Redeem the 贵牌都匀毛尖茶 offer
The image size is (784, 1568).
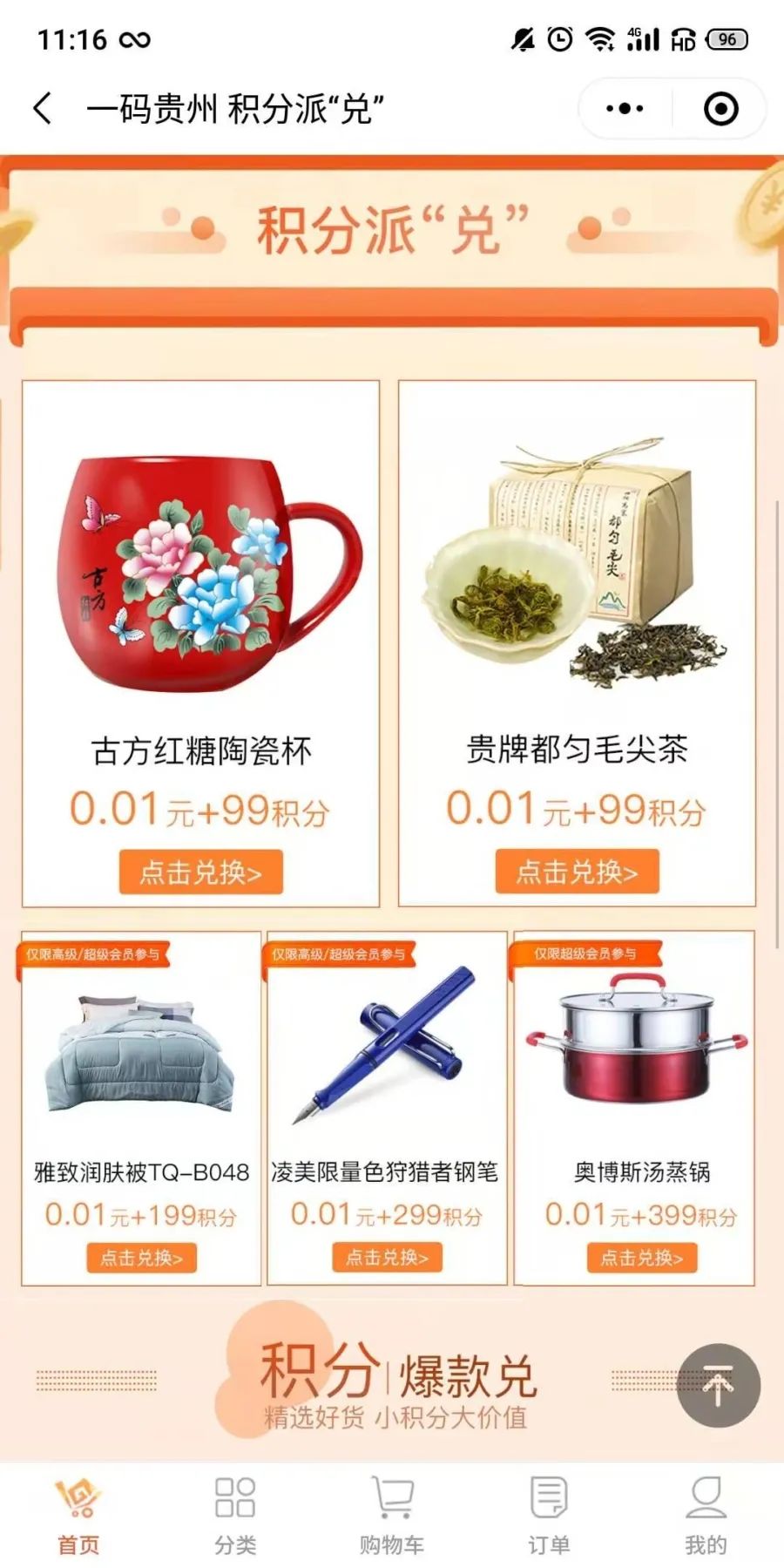click(577, 871)
